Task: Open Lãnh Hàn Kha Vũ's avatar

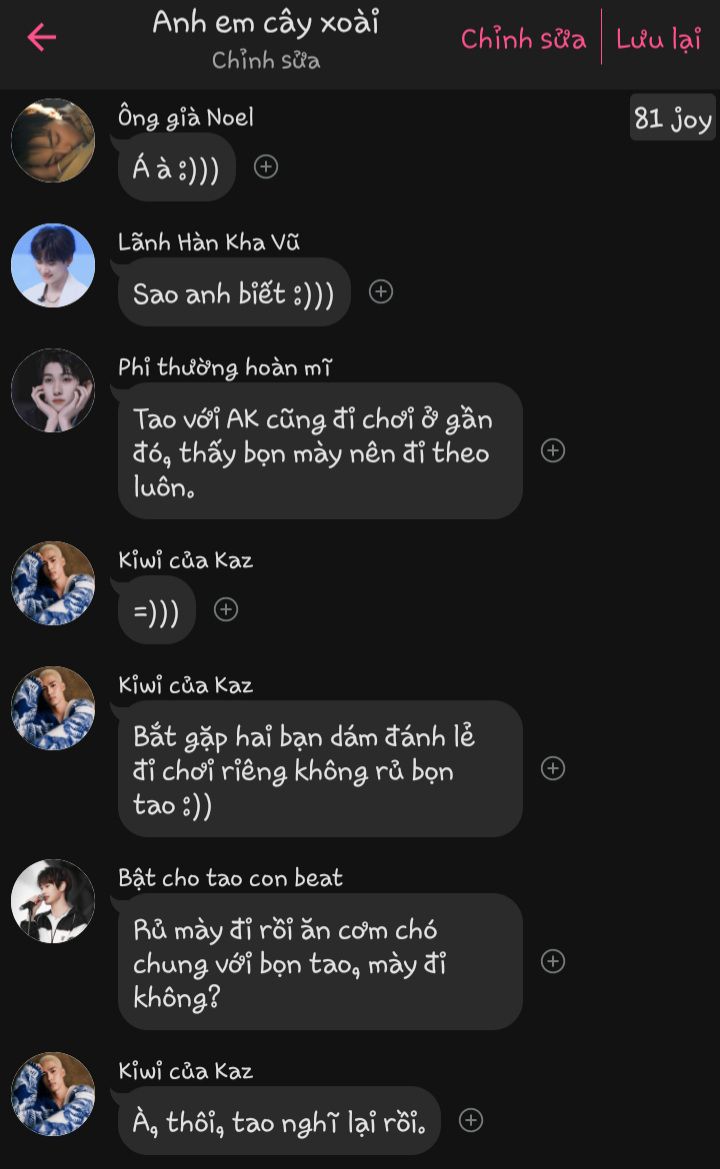Action: (53, 265)
